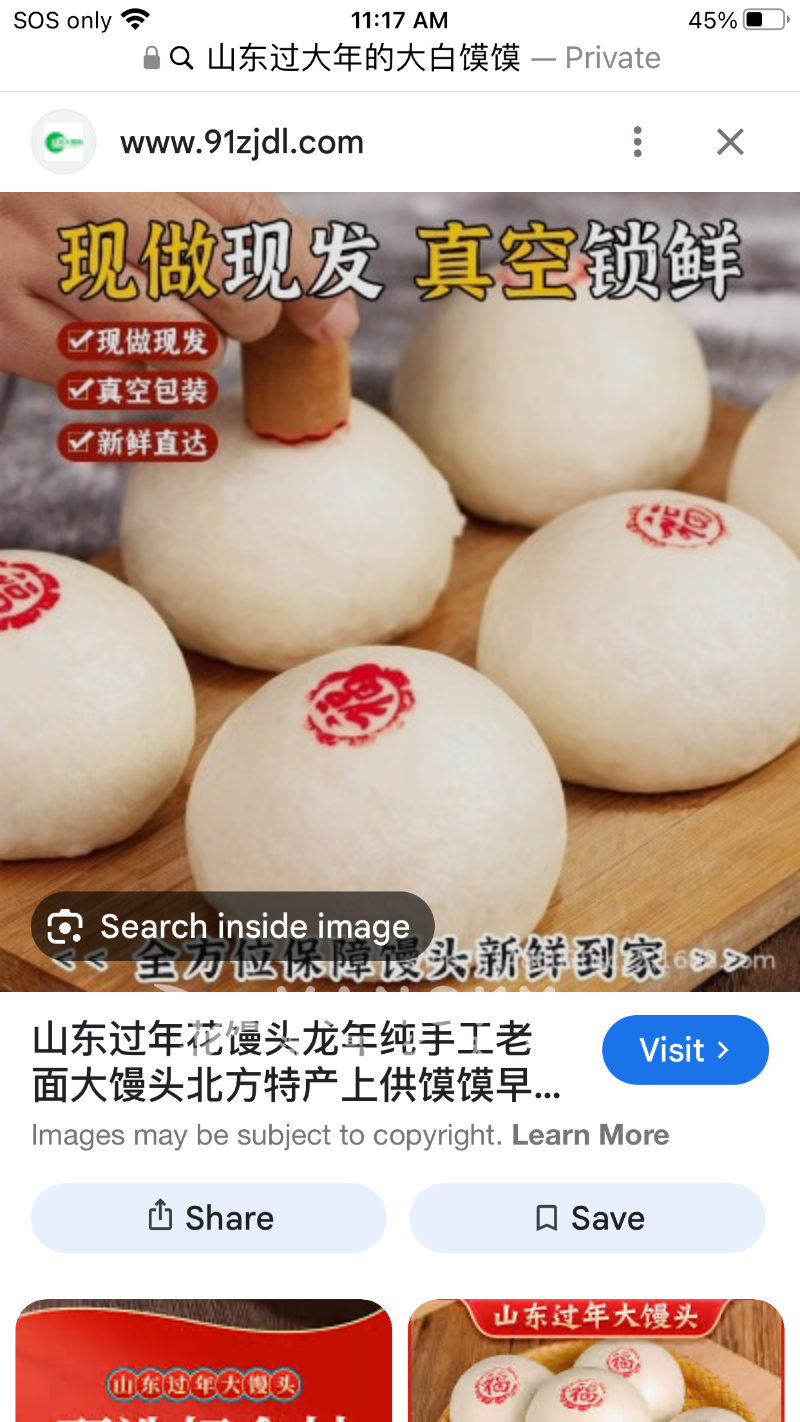This screenshot has width=800, height=1422.
Task: Tap the address bar search field
Action: coord(400,57)
